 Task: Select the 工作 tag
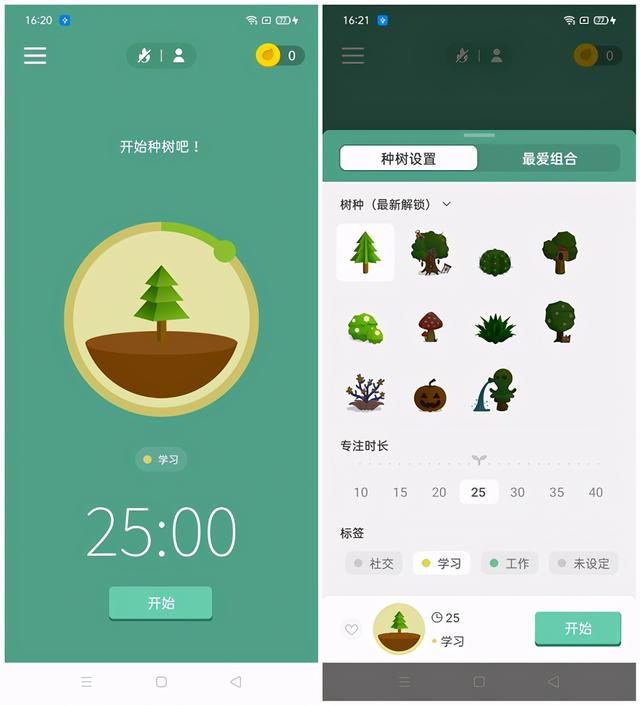[x=508, y=563]
